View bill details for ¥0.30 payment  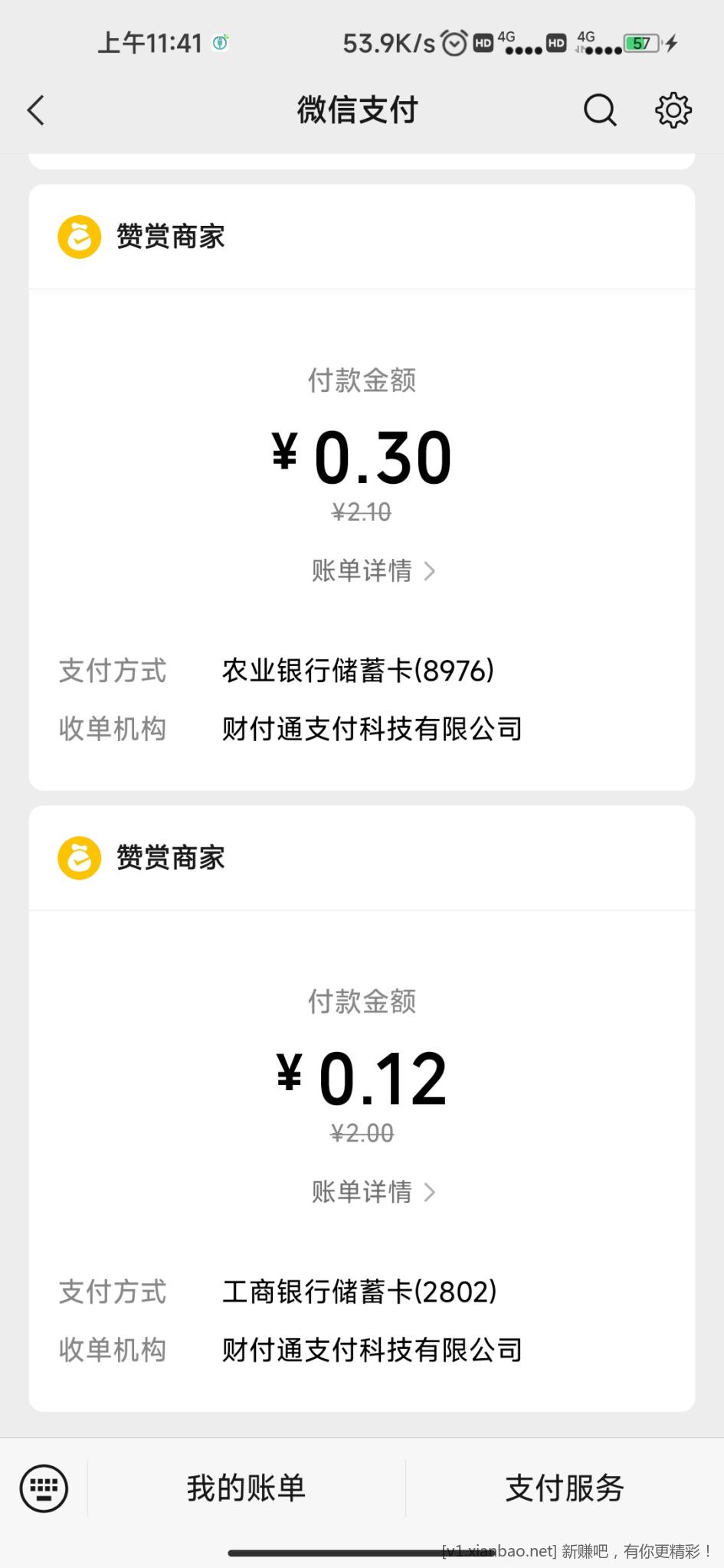coord(372,571)
